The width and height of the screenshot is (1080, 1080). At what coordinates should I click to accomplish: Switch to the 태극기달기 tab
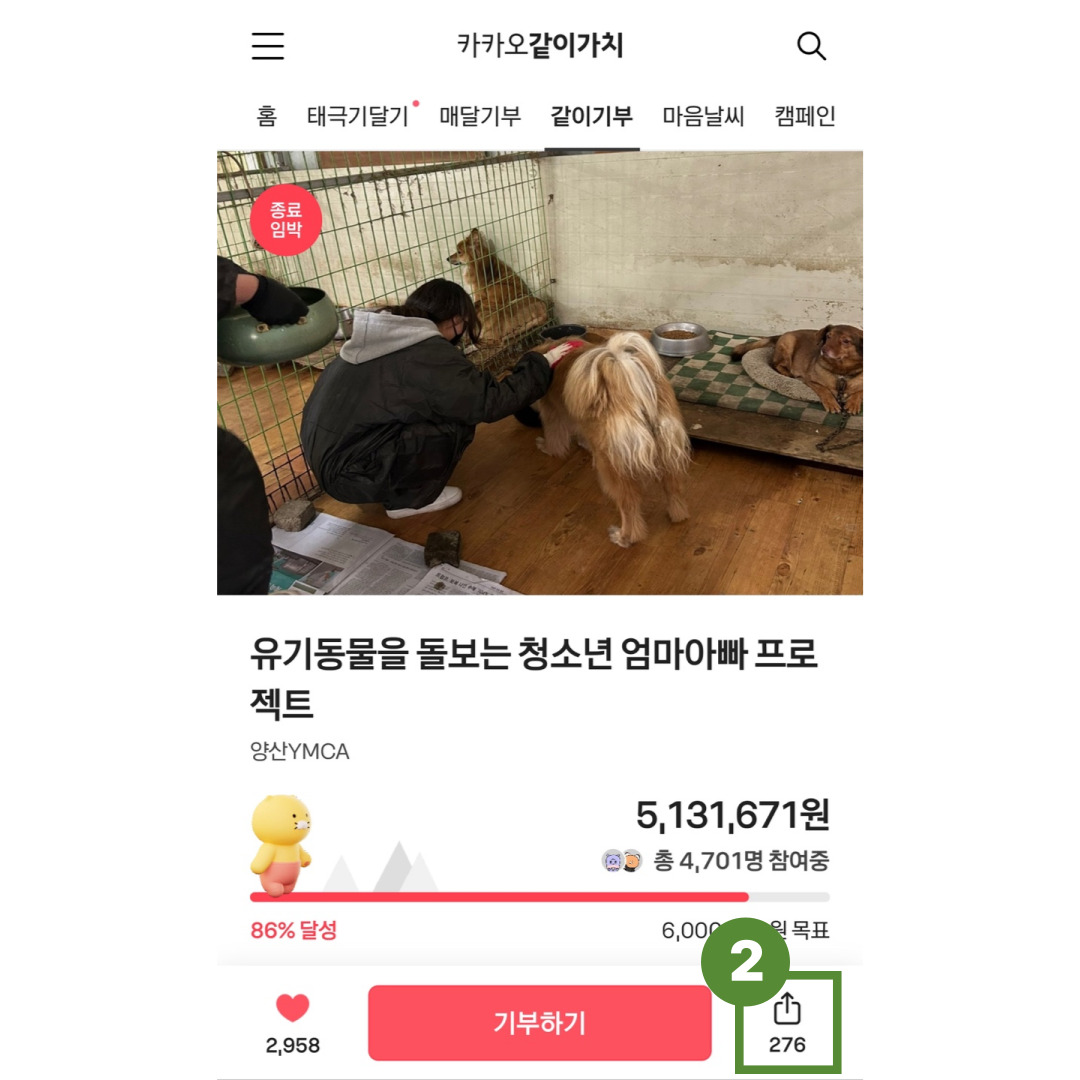(358, 117)
